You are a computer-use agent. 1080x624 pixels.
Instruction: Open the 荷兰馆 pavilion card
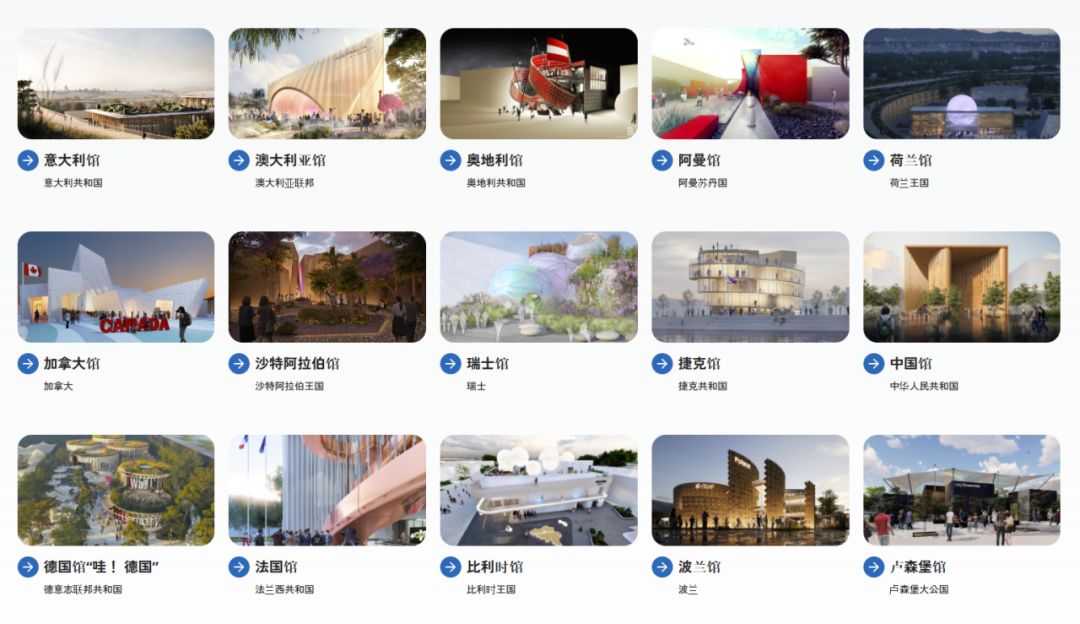click(x=961, y=84)
